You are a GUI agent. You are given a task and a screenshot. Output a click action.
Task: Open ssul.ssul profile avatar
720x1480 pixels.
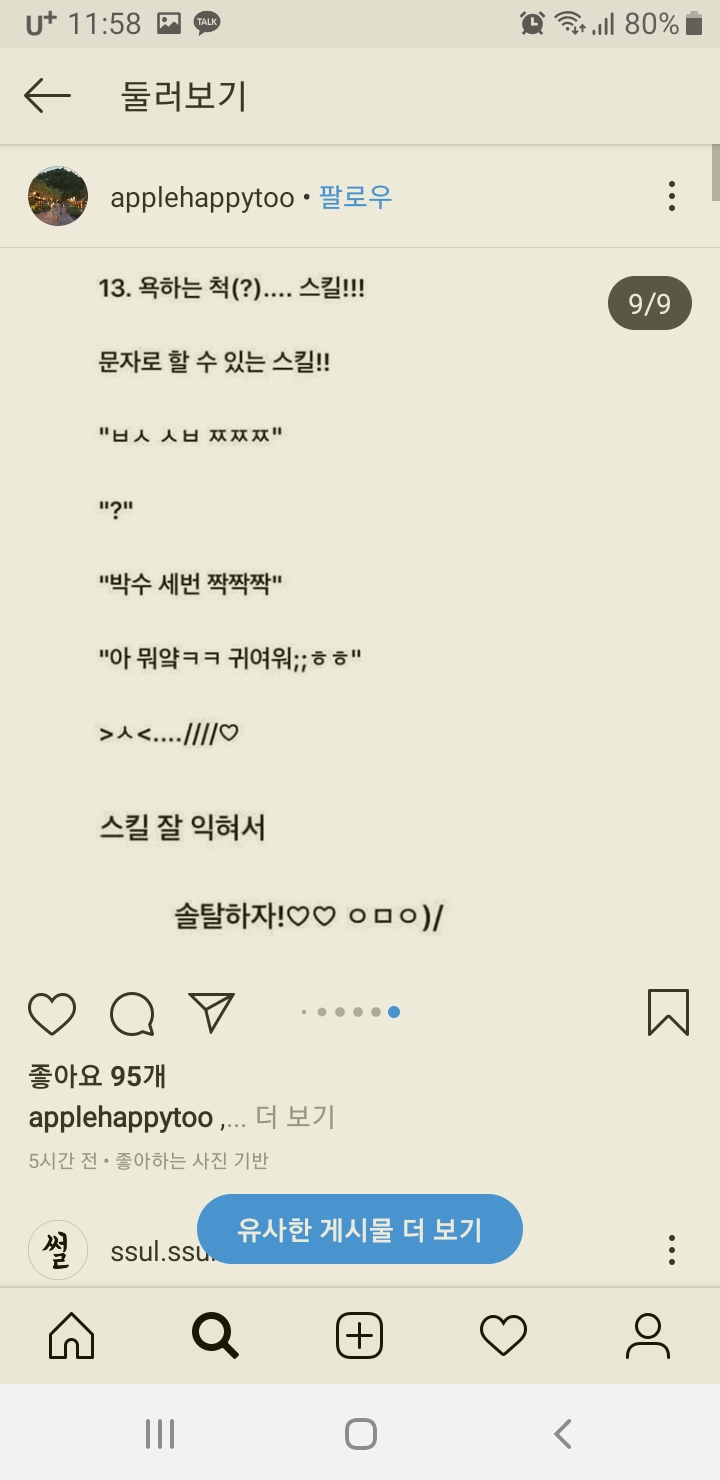(58, 1250)
